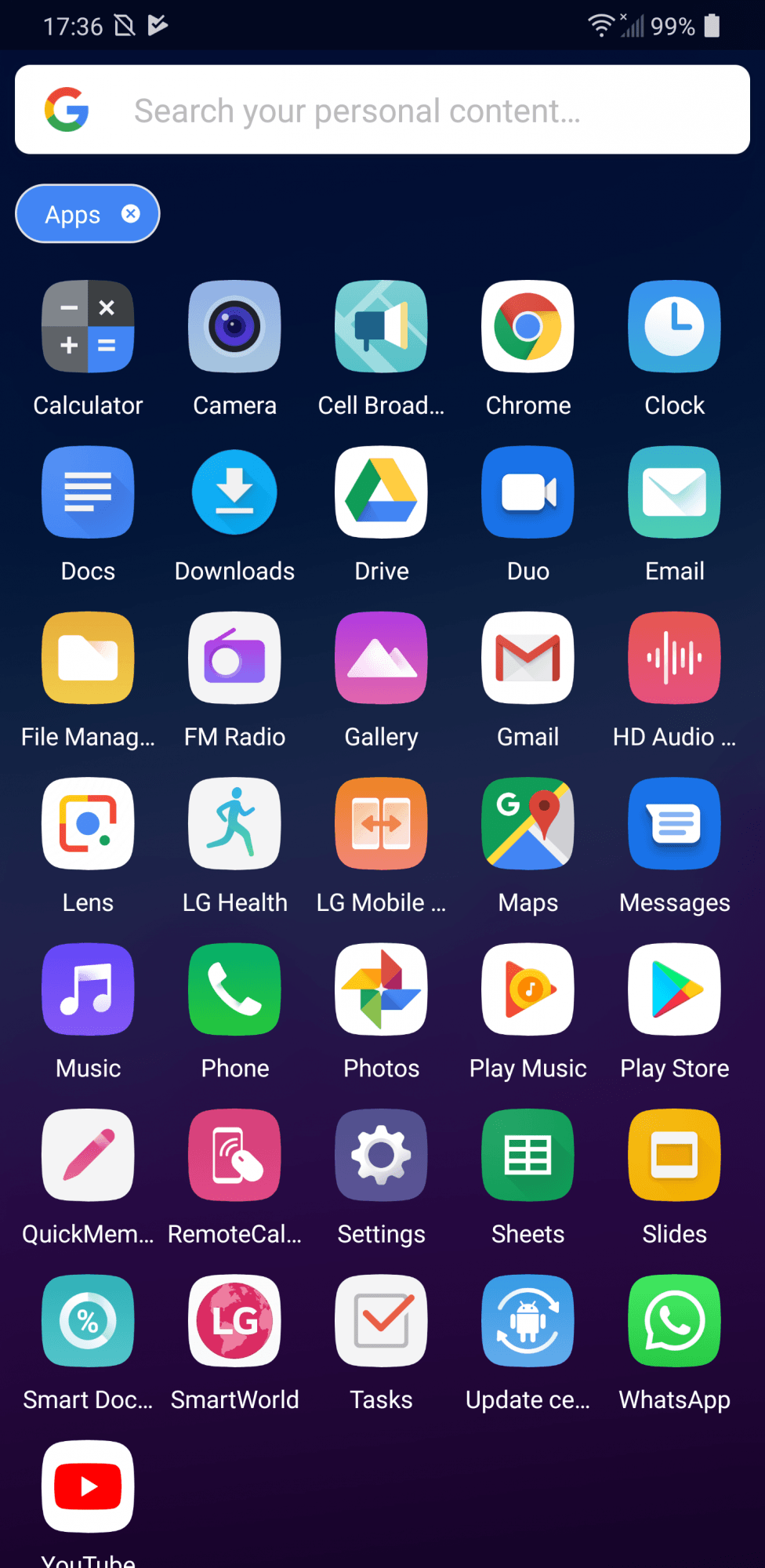The height and width of the screenshot is (1568, 765).
Task: Open the Tasks app
Action: point(381,1321)
